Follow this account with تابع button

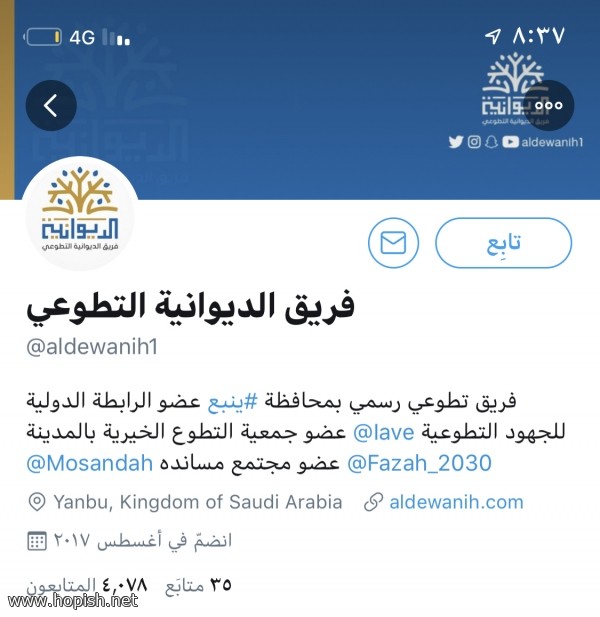504,243
